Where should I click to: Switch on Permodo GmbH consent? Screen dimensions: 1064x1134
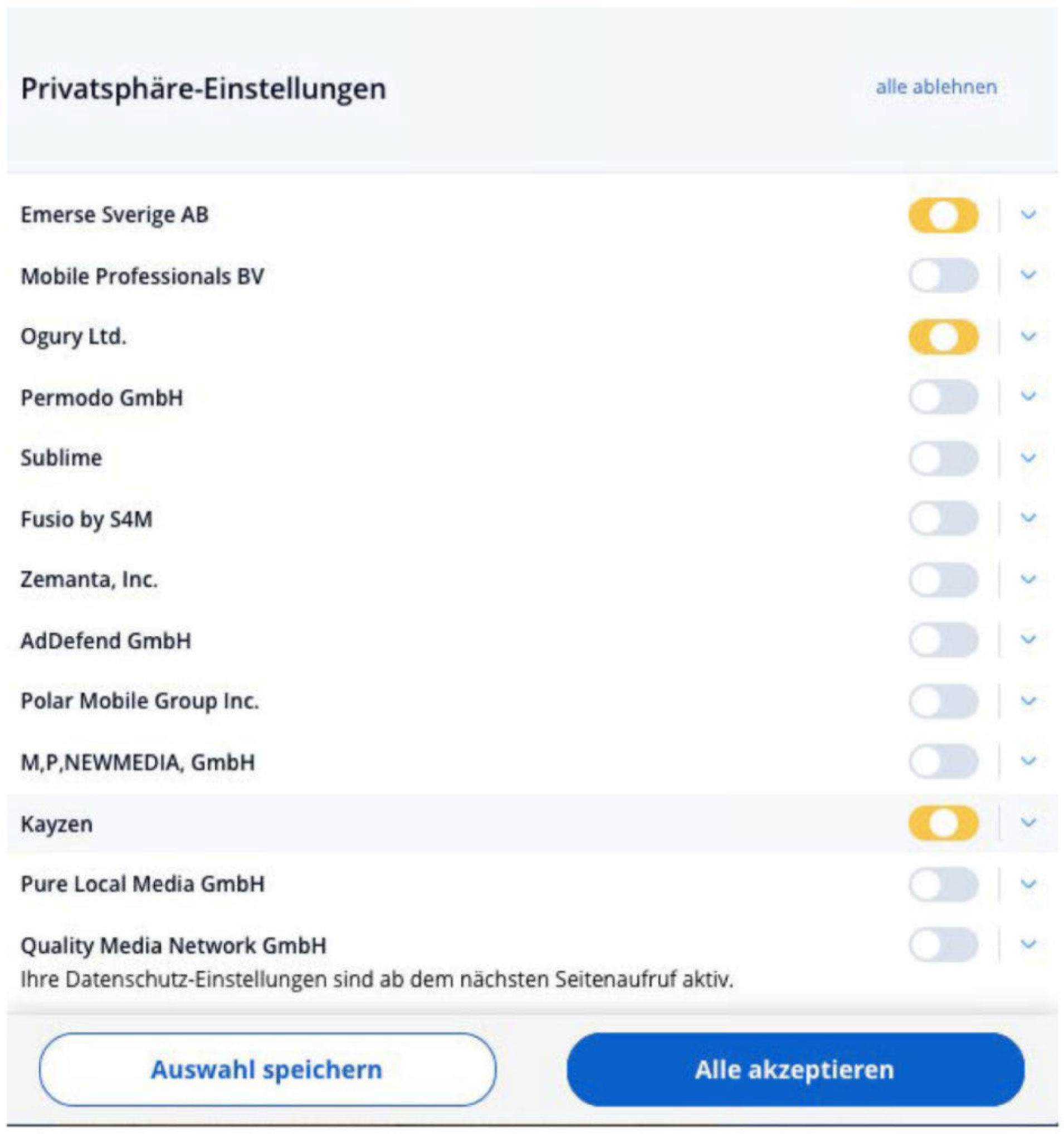tap(943, 397)
